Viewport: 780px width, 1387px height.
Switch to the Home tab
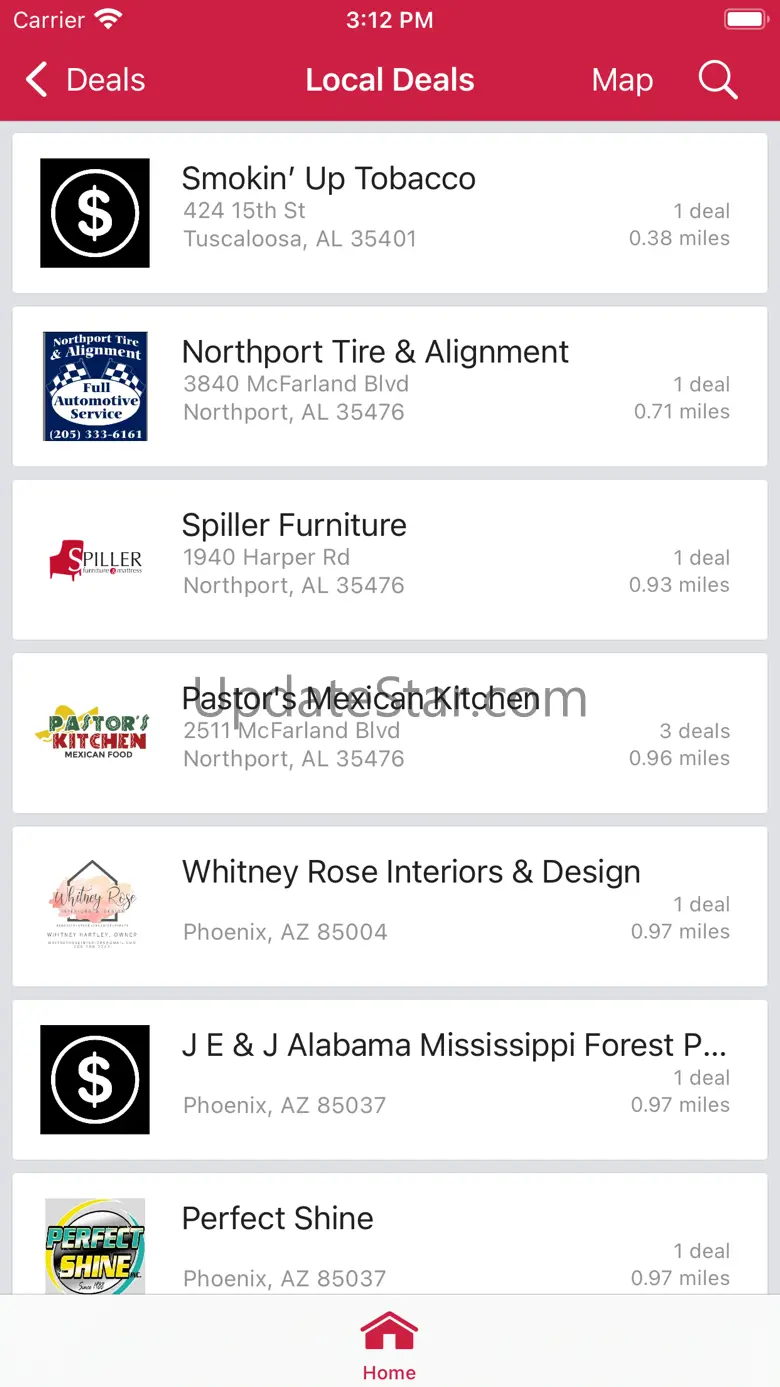coord(389,1346)
